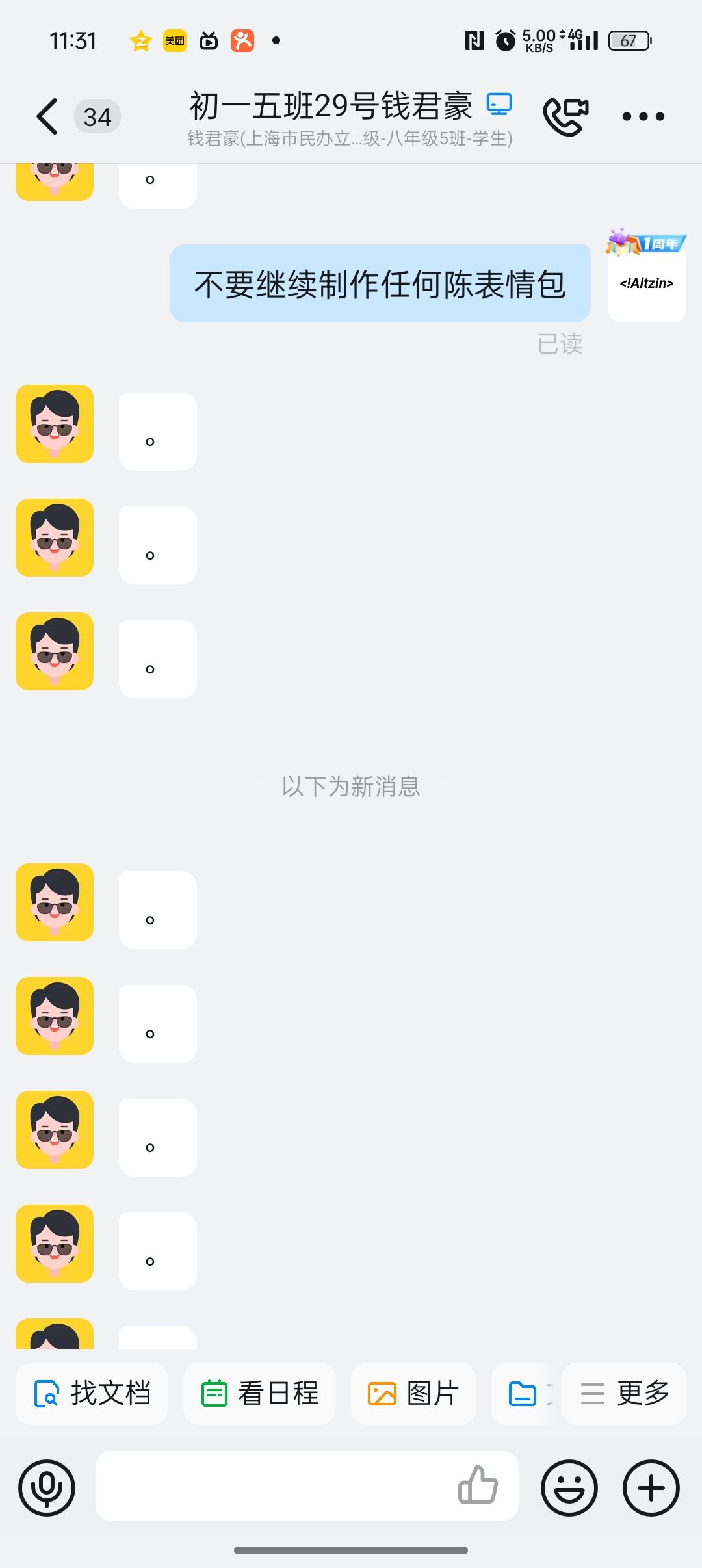702x1568 pixels.
Task: Switch to voice message input
Action: [47, 1487]
